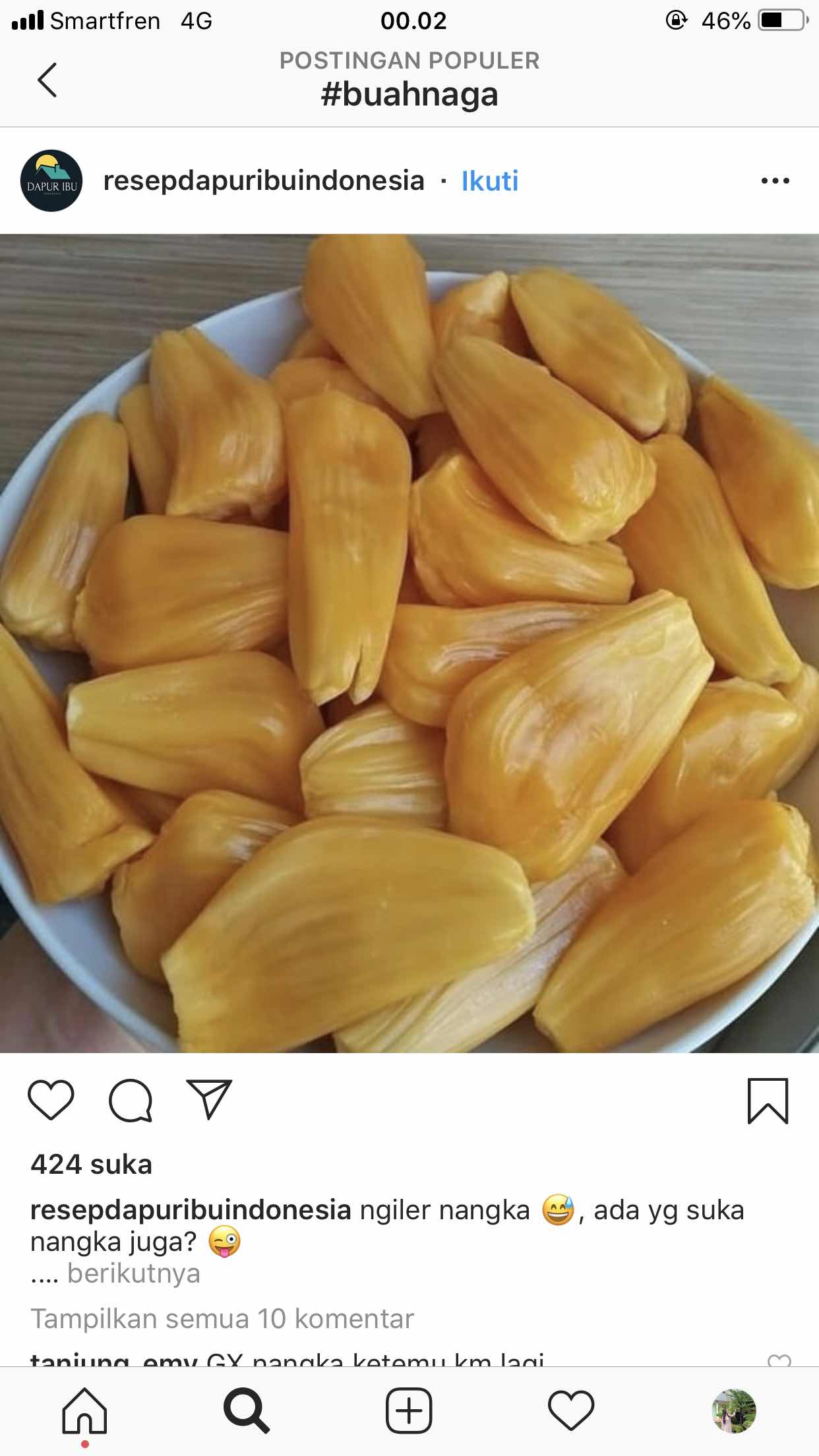Expand the caption with berikutnya
Image resolution: width=819 pixels, height=1456 pixels.
coord(133,1273)
